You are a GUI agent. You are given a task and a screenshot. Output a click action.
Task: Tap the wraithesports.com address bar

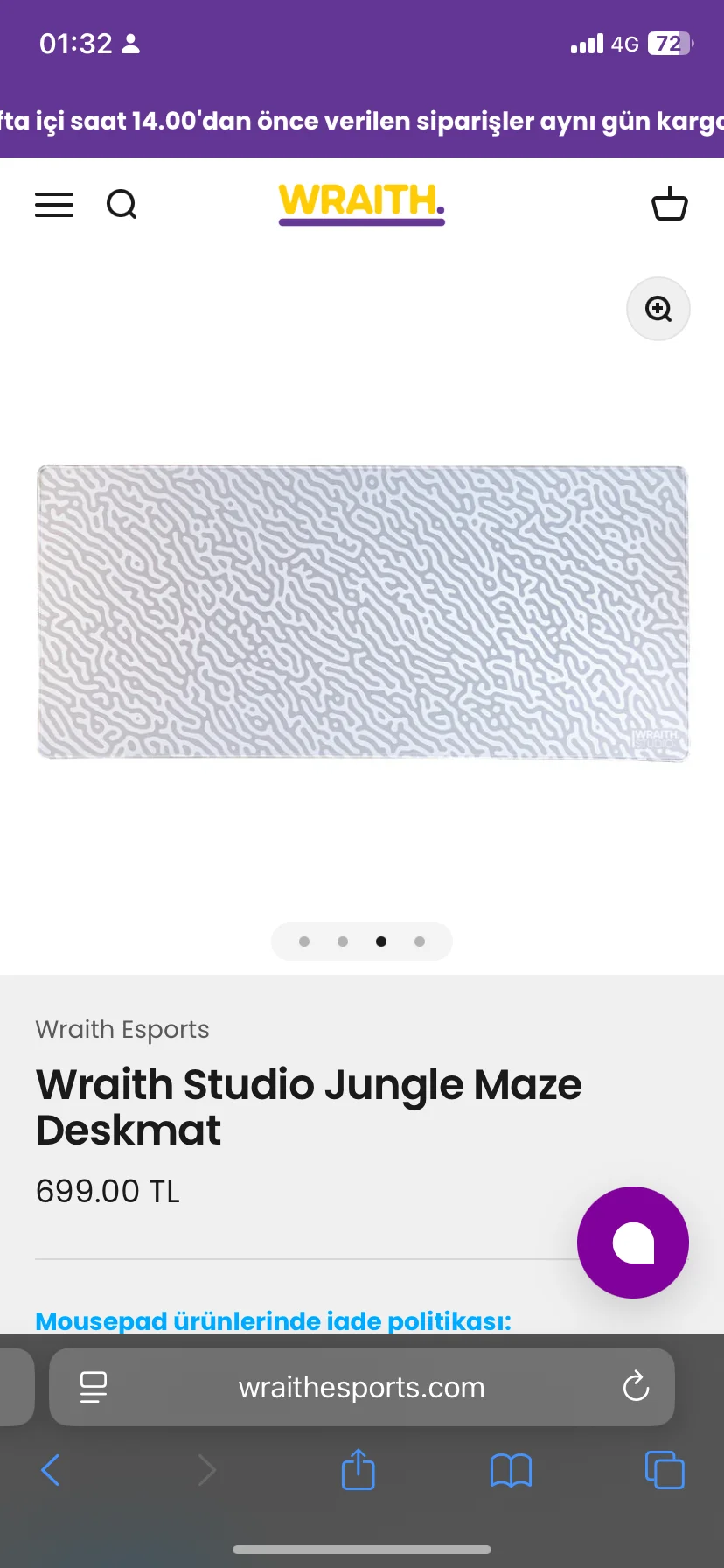[x=362, y=1387]
